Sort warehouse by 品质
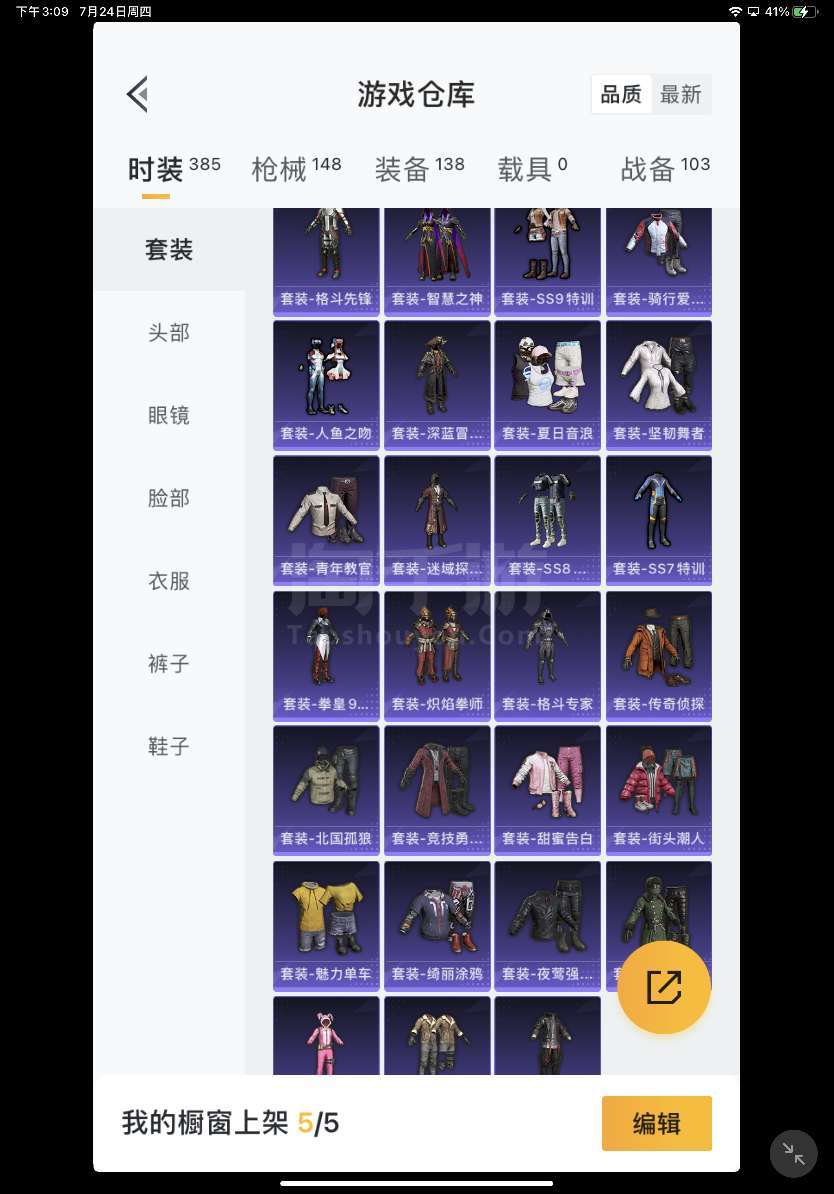Image resolution: width=834 pixels, height=1194 pixels. (x=621, y=95)
